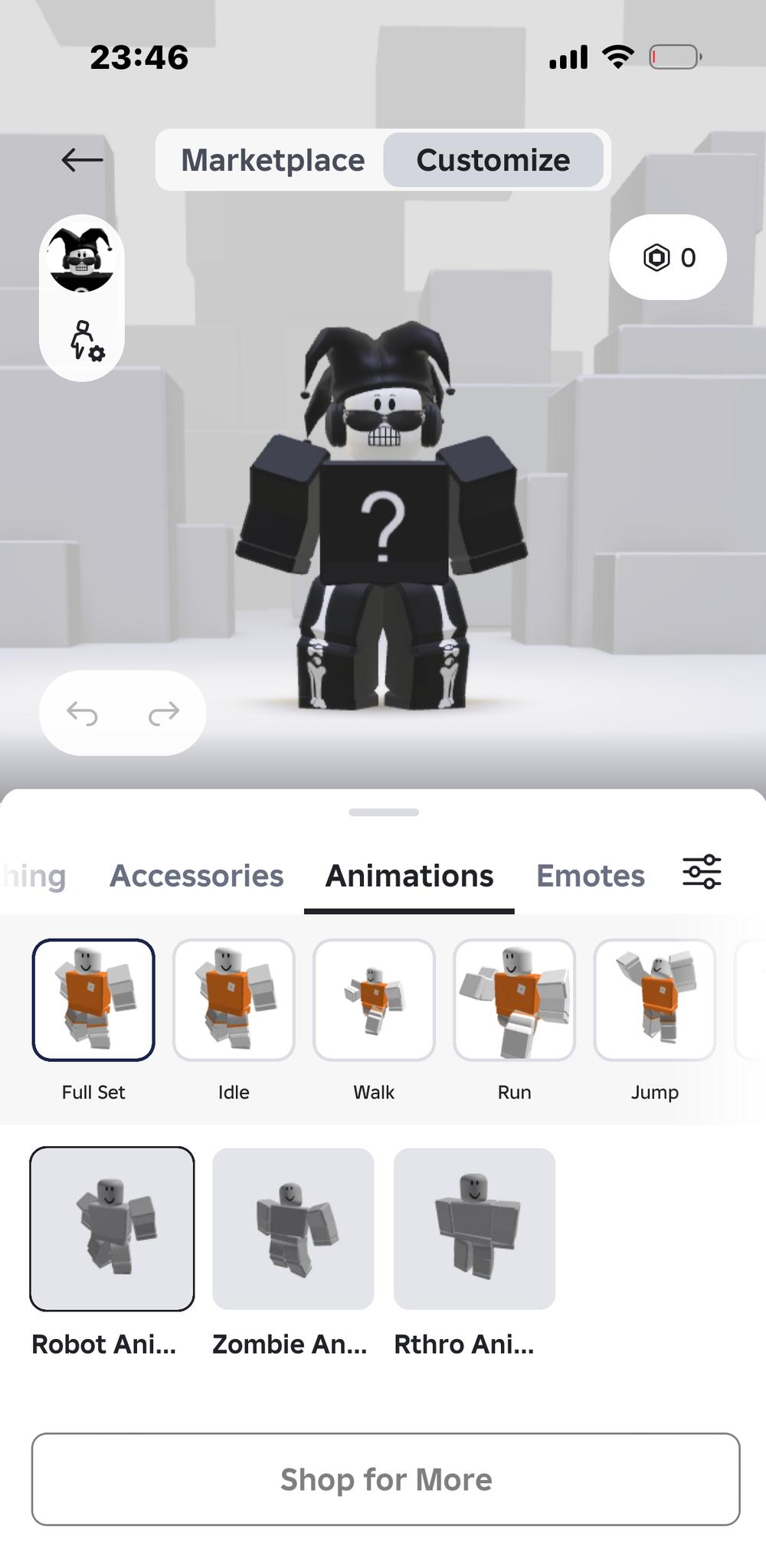The width and height of the screenshot is (766, 1568).
Task: Equip the Rthro Animation pack
Action: click(x=474, y=1229)
